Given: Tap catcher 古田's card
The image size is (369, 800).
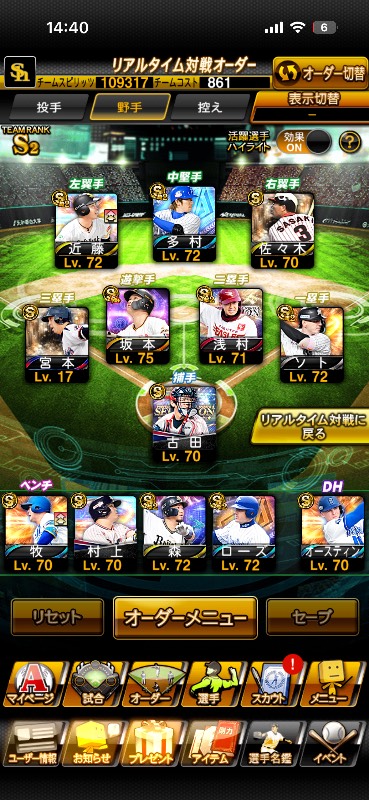Looking at the screenshot, I should (184, 424).
